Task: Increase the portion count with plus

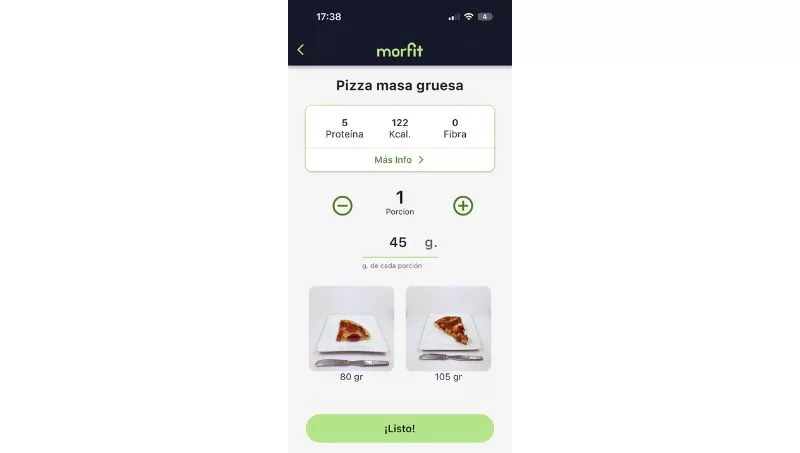Action: click(x=463, y=206)
